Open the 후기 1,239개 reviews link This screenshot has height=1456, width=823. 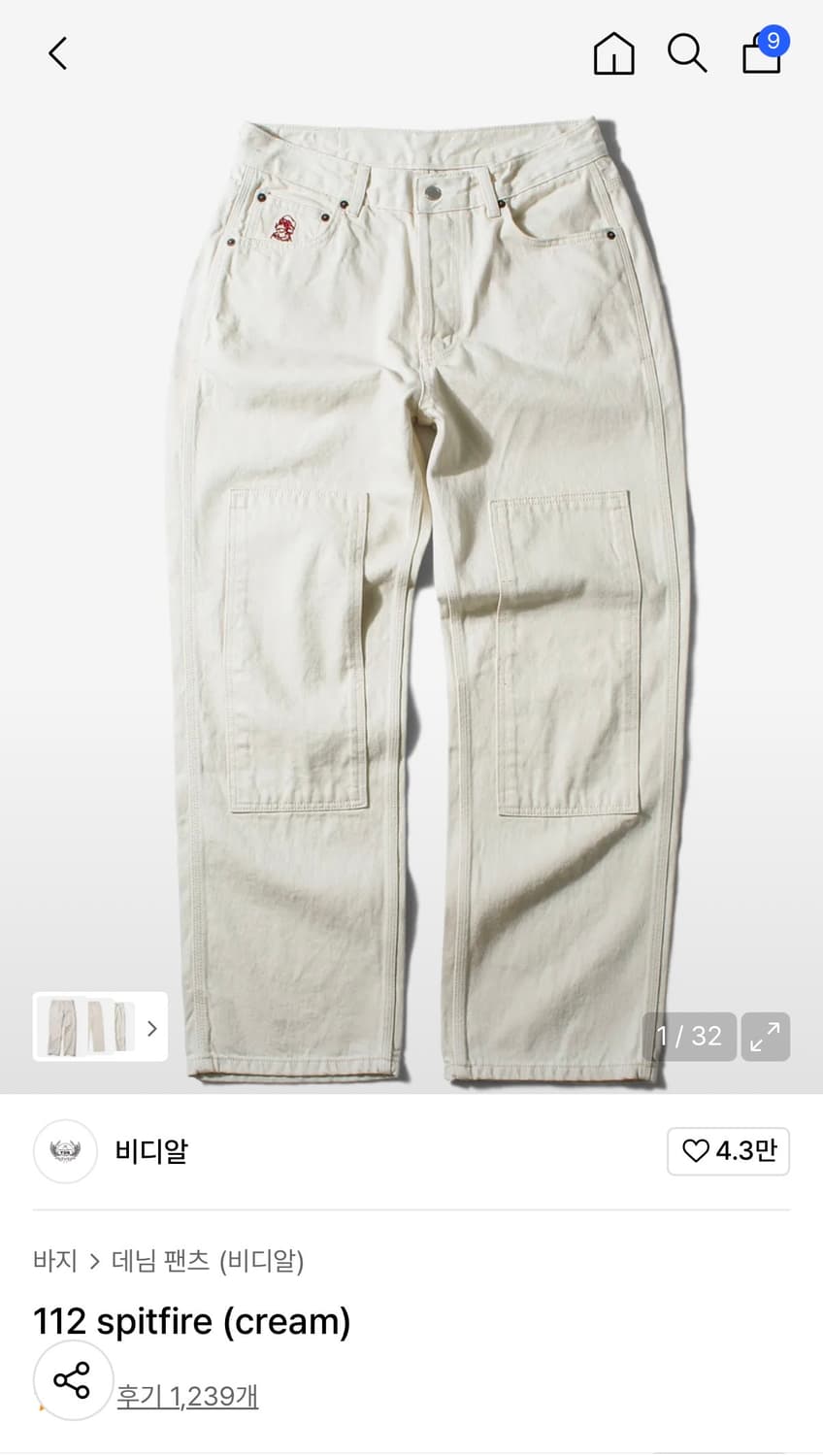tap(187, 1396)
